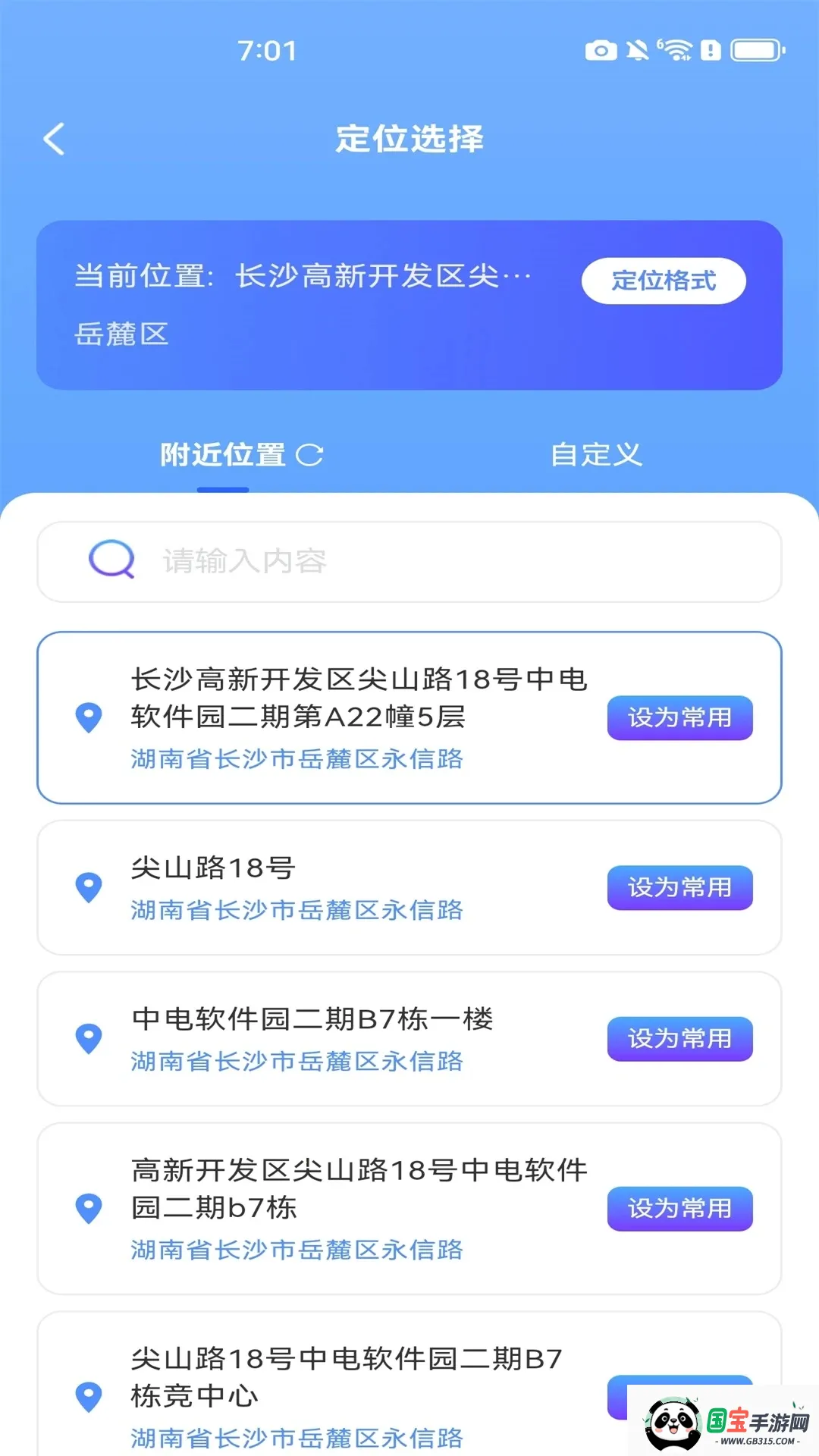Screen dimensions: 819x1456
Task: Switch to the 自定义 tab
Action: pos(598,453)
